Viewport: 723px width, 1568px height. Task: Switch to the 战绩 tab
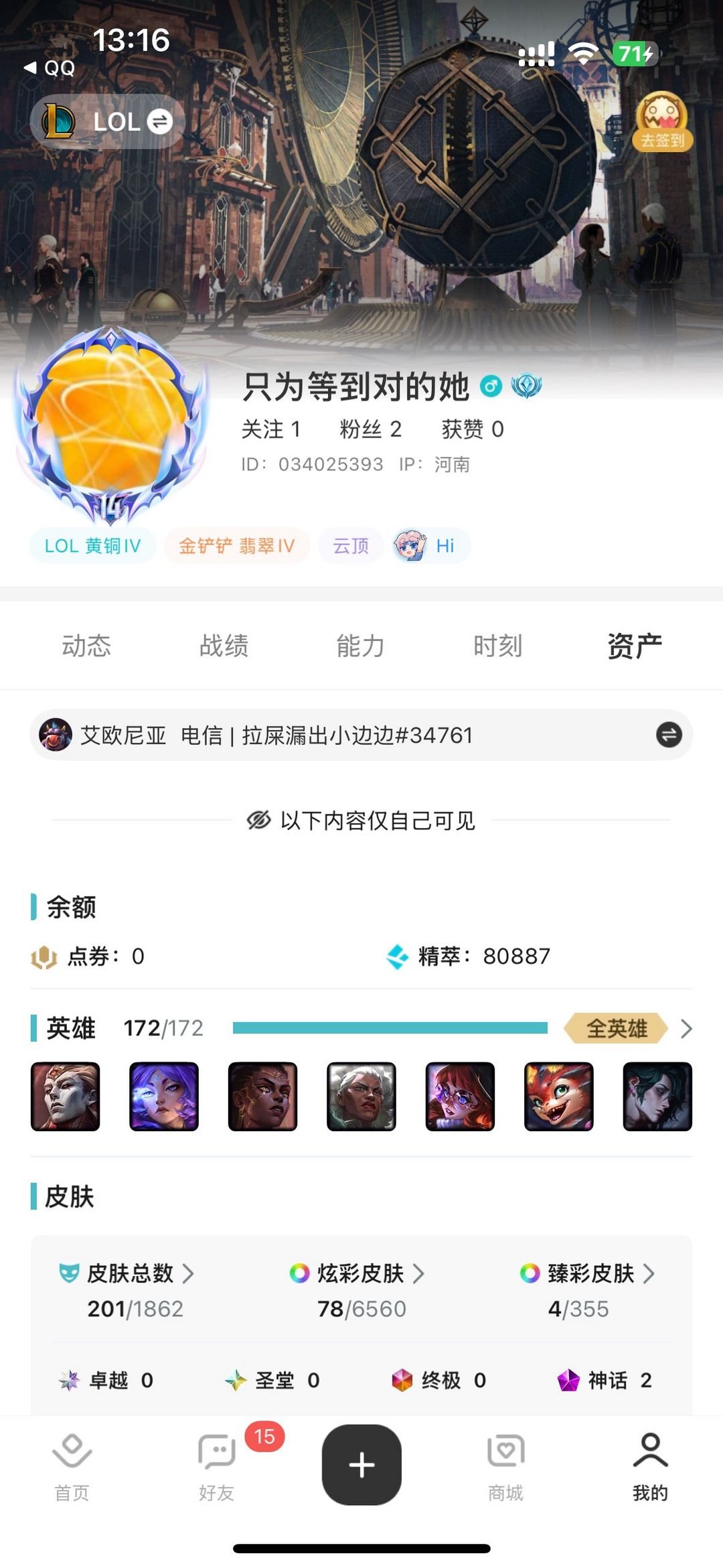224,646
